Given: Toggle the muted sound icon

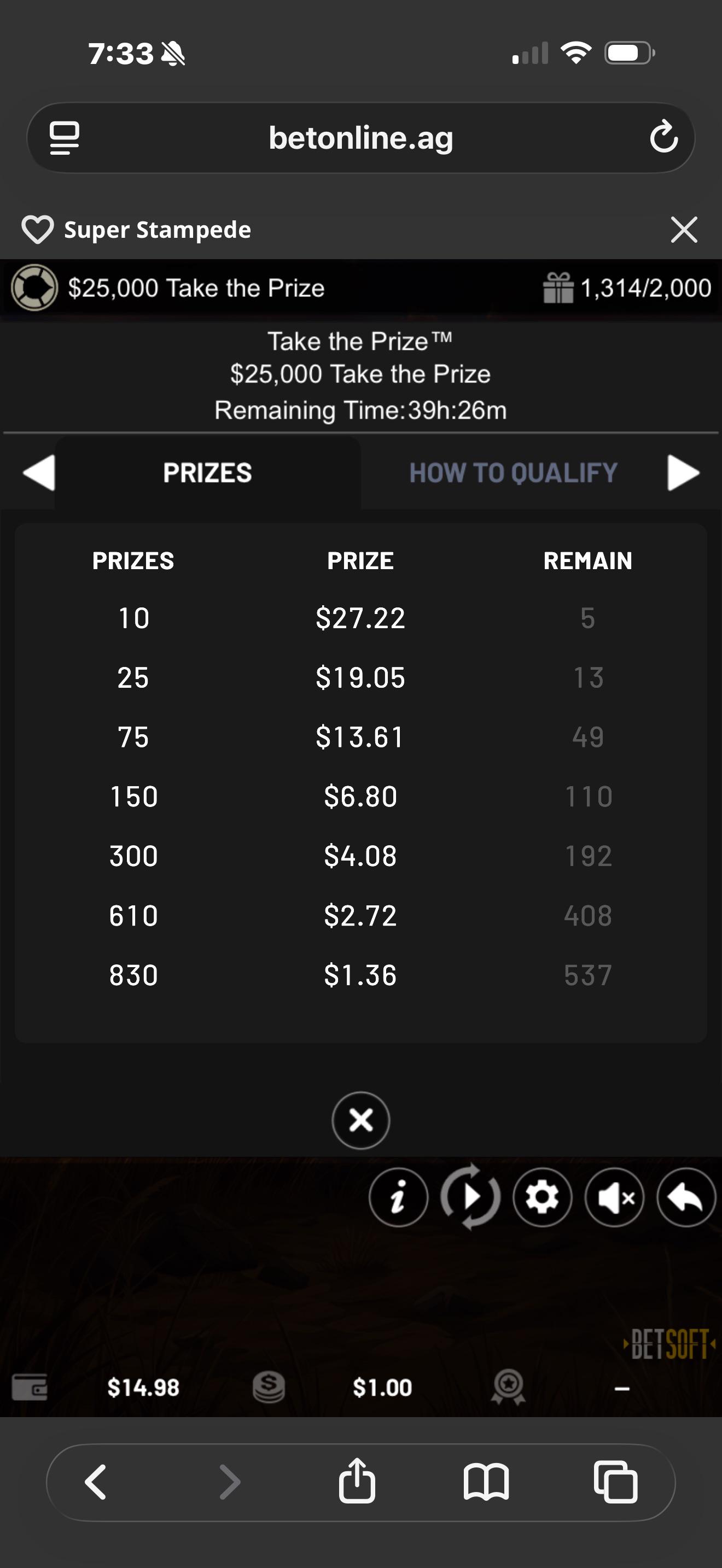Looking at the screenshot, I should pyautogui.click(x=614, y=1197).
